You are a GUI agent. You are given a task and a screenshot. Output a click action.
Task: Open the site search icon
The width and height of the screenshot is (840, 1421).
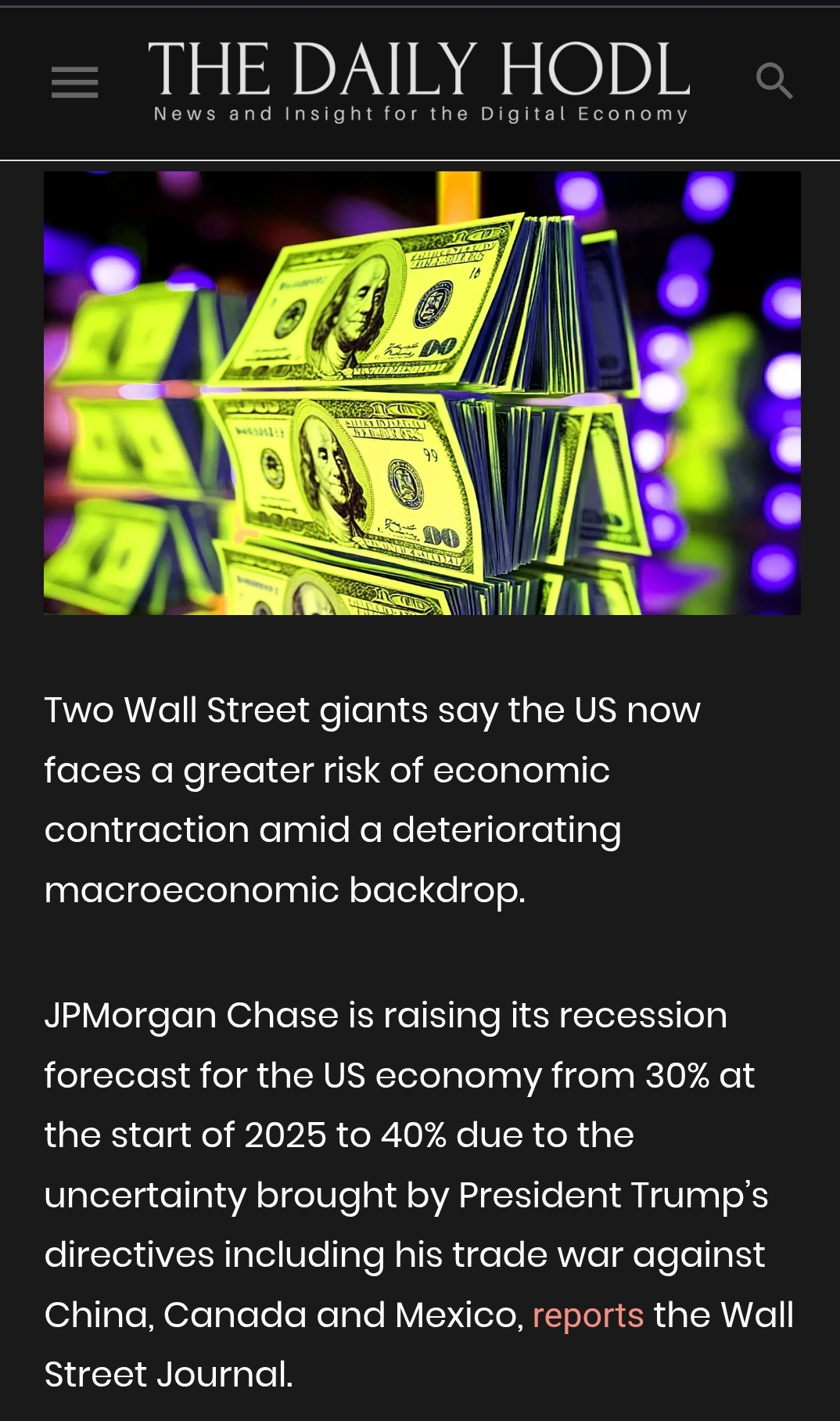coord(774,81)
